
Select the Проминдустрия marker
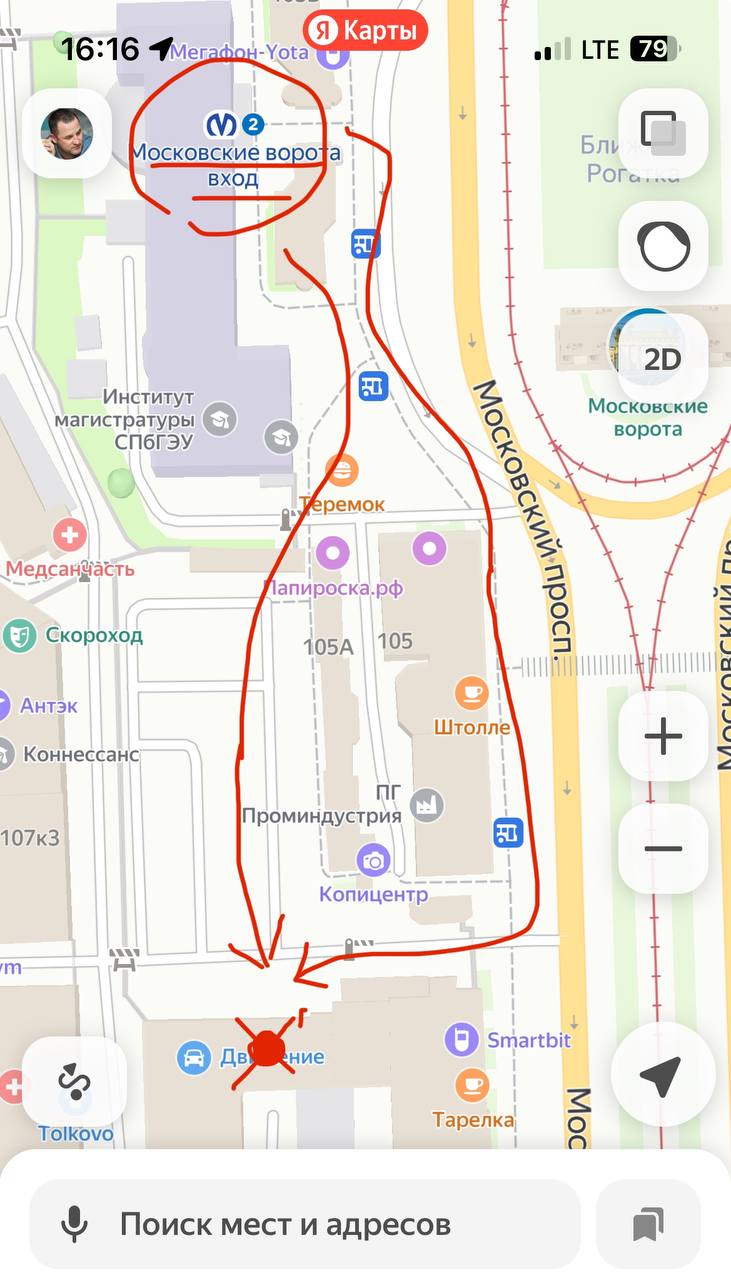pos(427,804)
